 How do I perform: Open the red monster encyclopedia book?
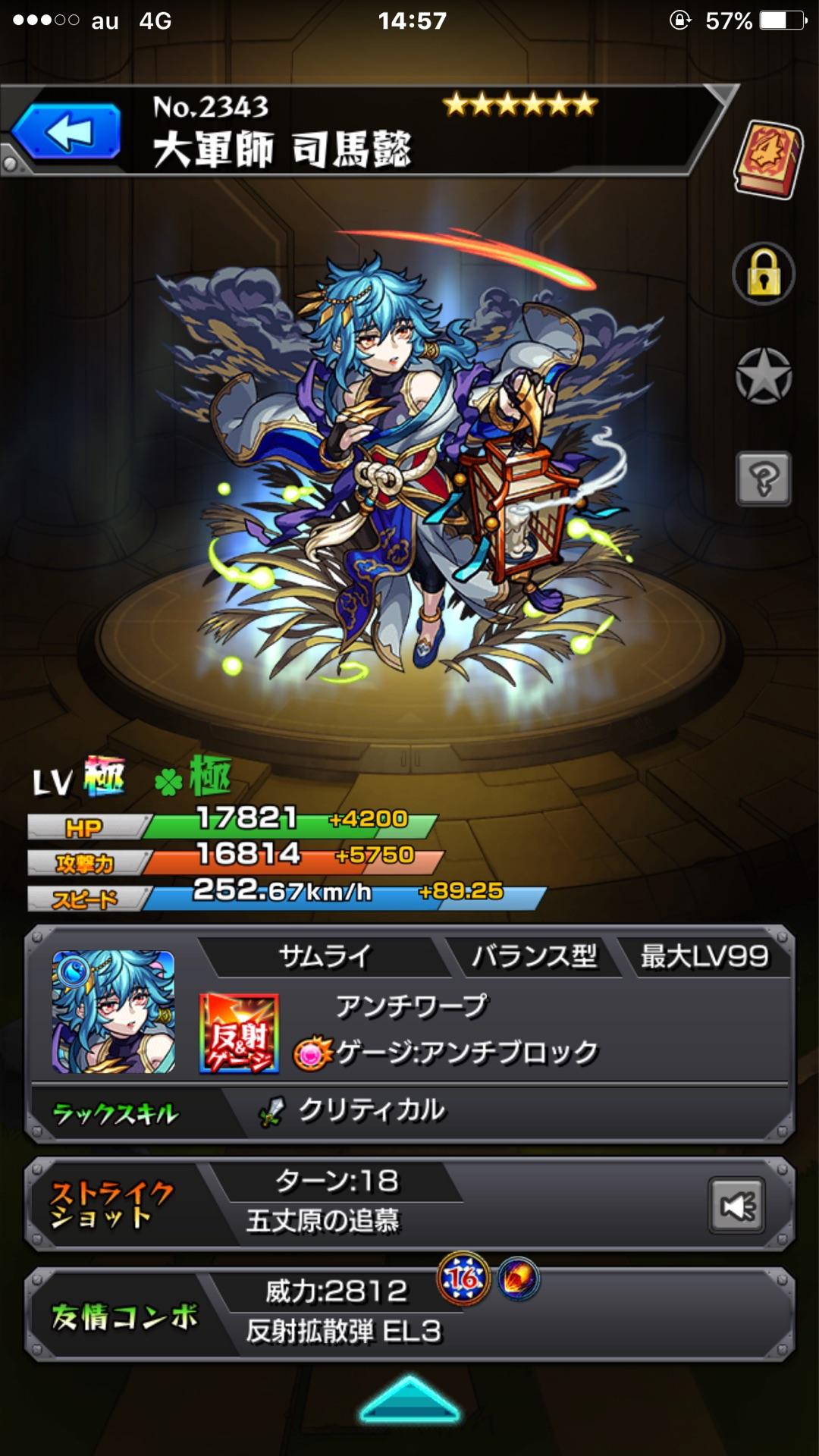pos(768,160)
